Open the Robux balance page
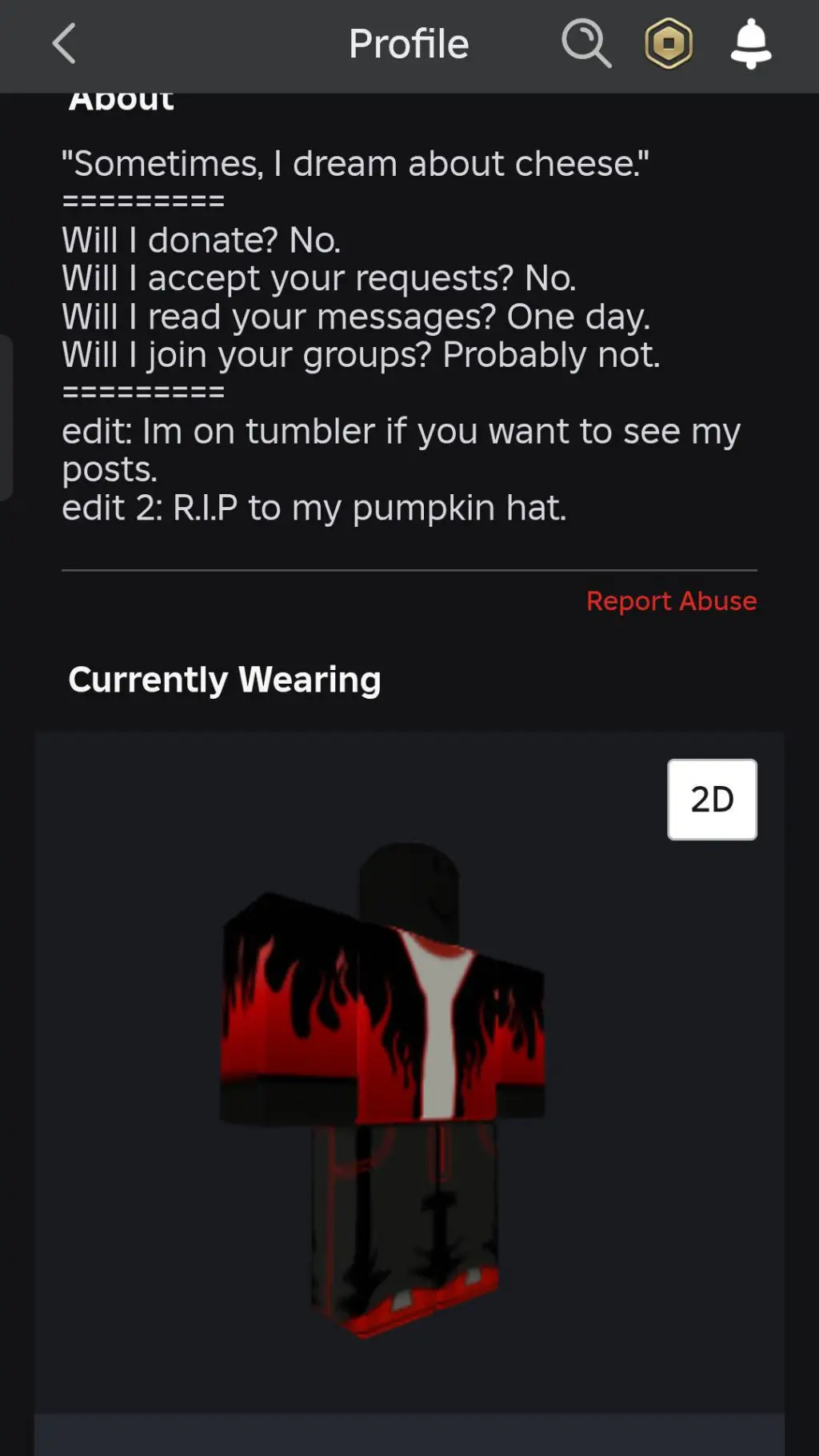 (x=669, y=44)
